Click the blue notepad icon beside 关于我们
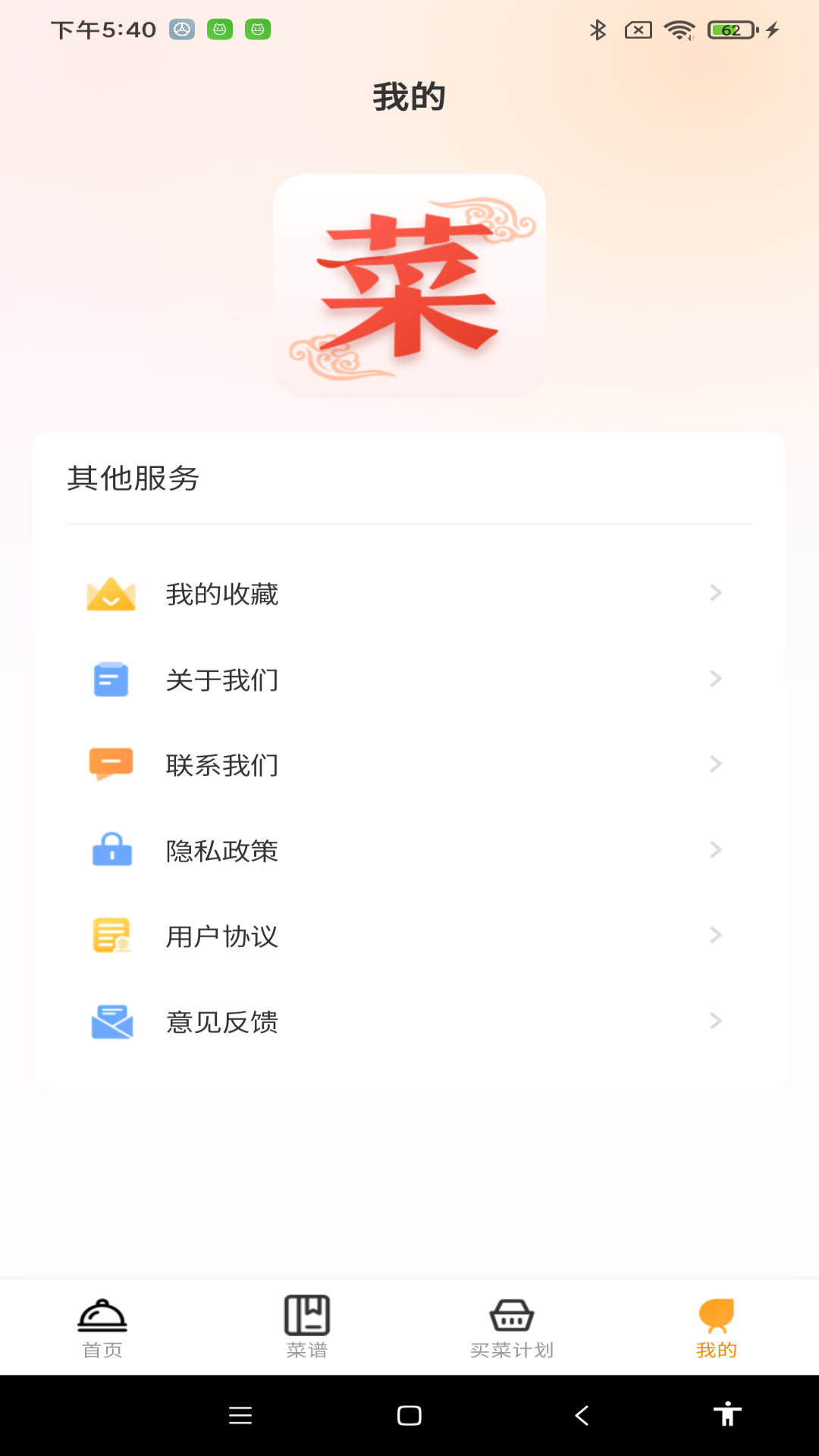Screen dimensions: 819x1456 (x=111, y=680)
